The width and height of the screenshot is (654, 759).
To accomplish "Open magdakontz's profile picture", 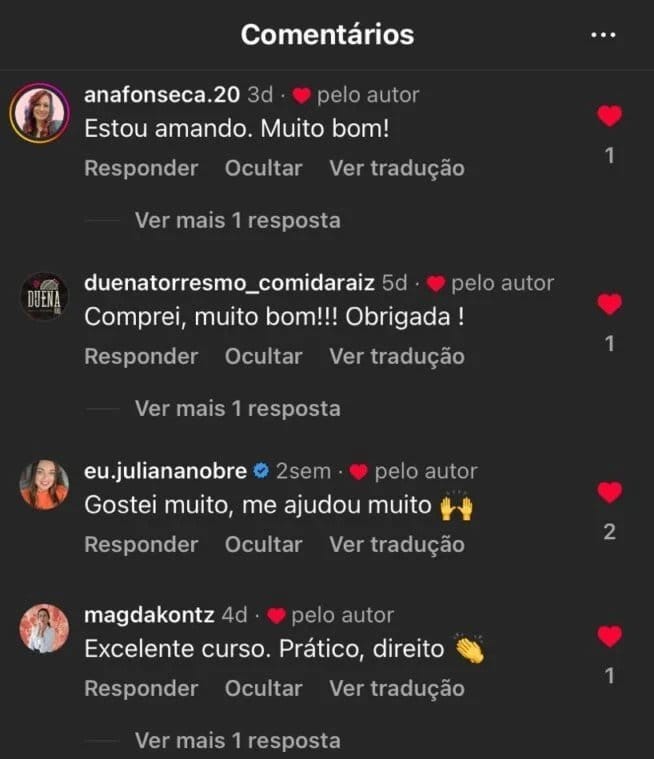I will point(44,628).
